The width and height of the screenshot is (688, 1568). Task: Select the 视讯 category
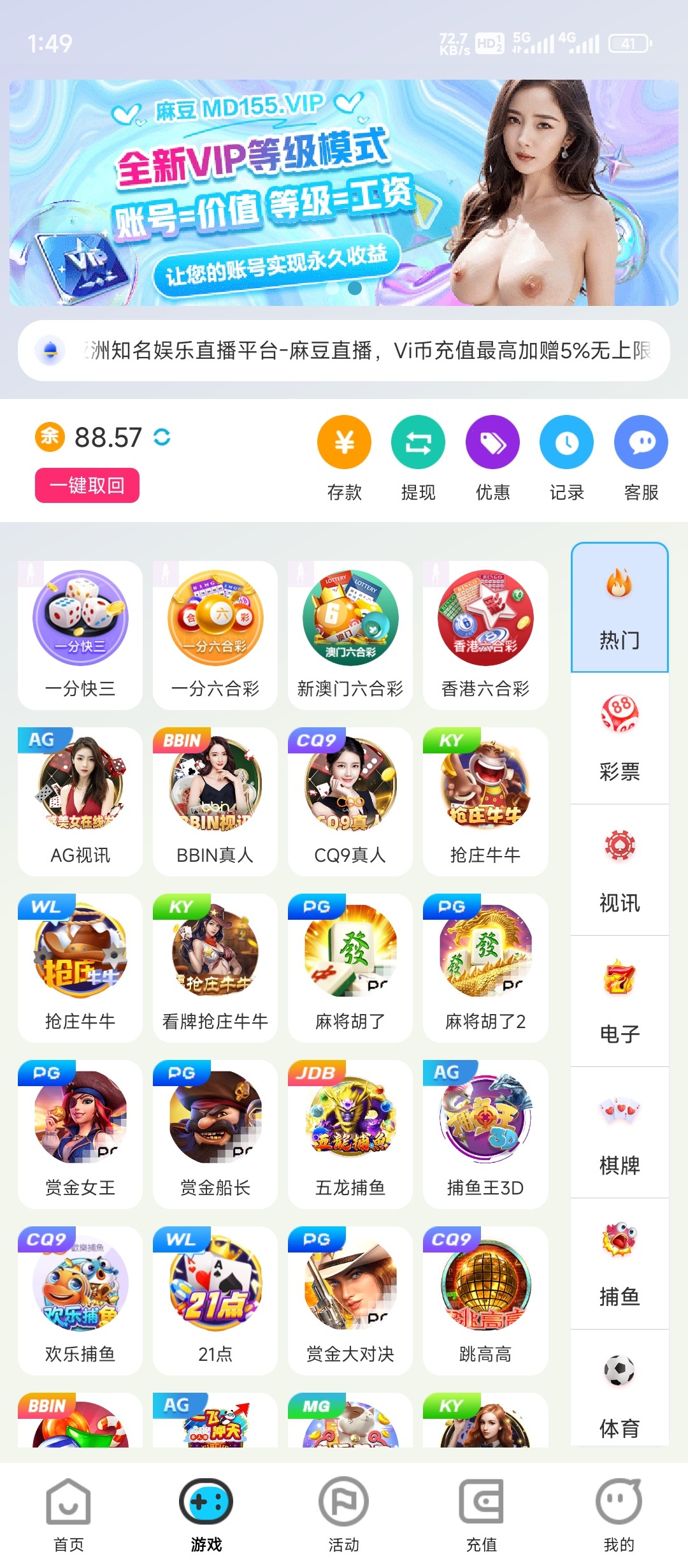coord(619,870)
